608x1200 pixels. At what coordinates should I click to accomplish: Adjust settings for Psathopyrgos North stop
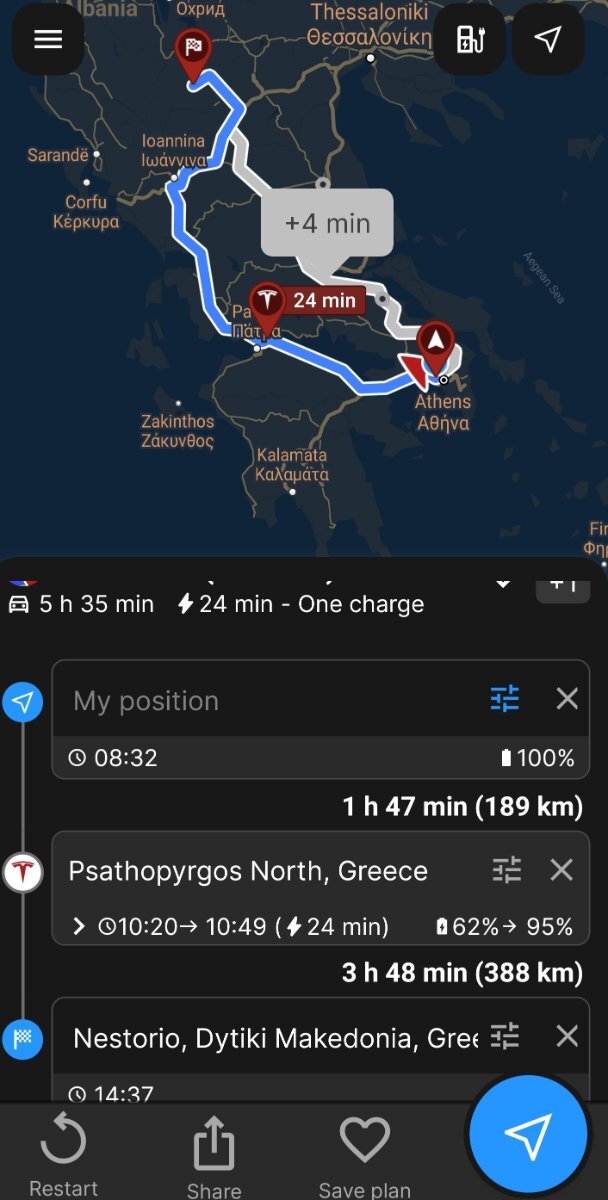507,870
